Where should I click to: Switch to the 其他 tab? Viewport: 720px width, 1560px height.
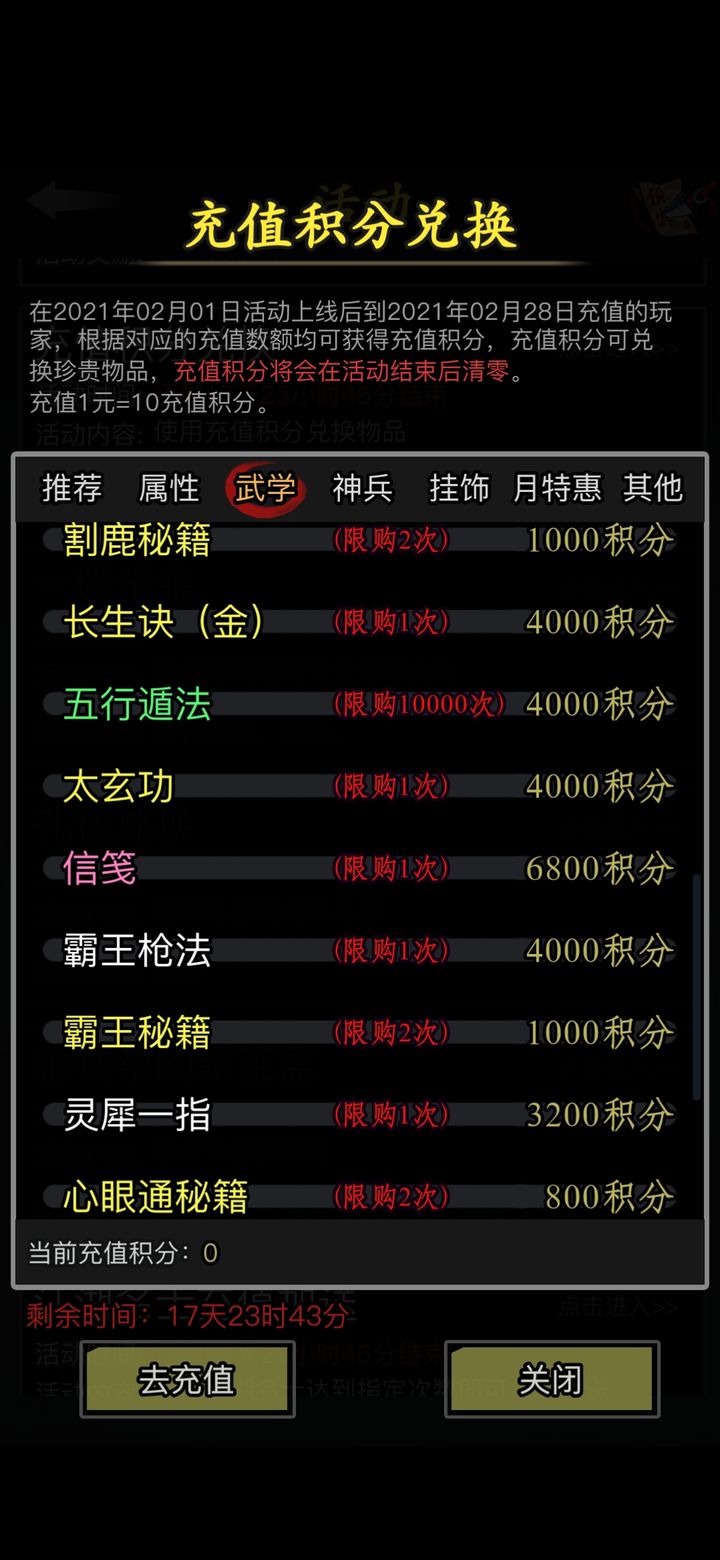(x=652, y=488)
